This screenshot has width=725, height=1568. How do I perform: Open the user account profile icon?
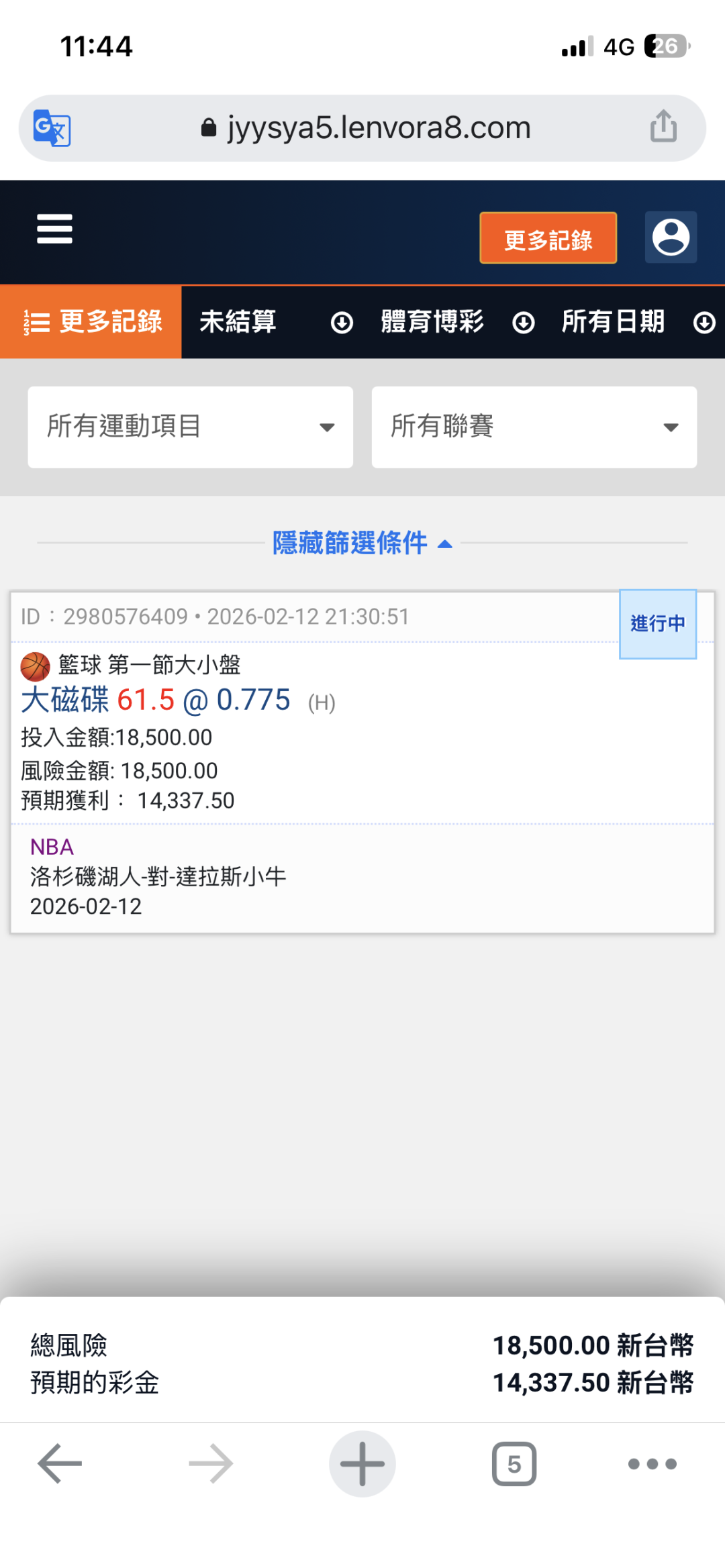671,238
